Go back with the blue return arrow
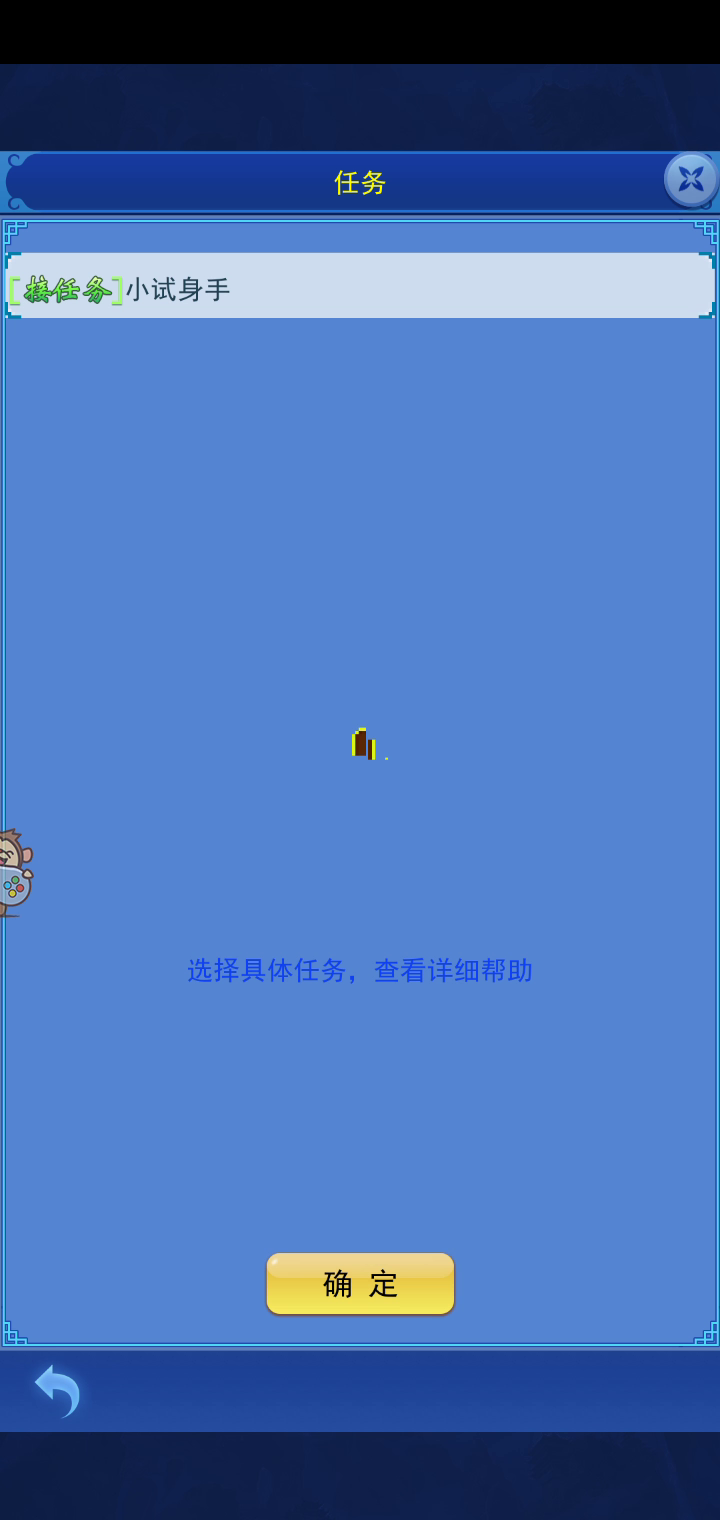The height and width of the screenshot is (1520, 720). click(x=57, y=1390)
